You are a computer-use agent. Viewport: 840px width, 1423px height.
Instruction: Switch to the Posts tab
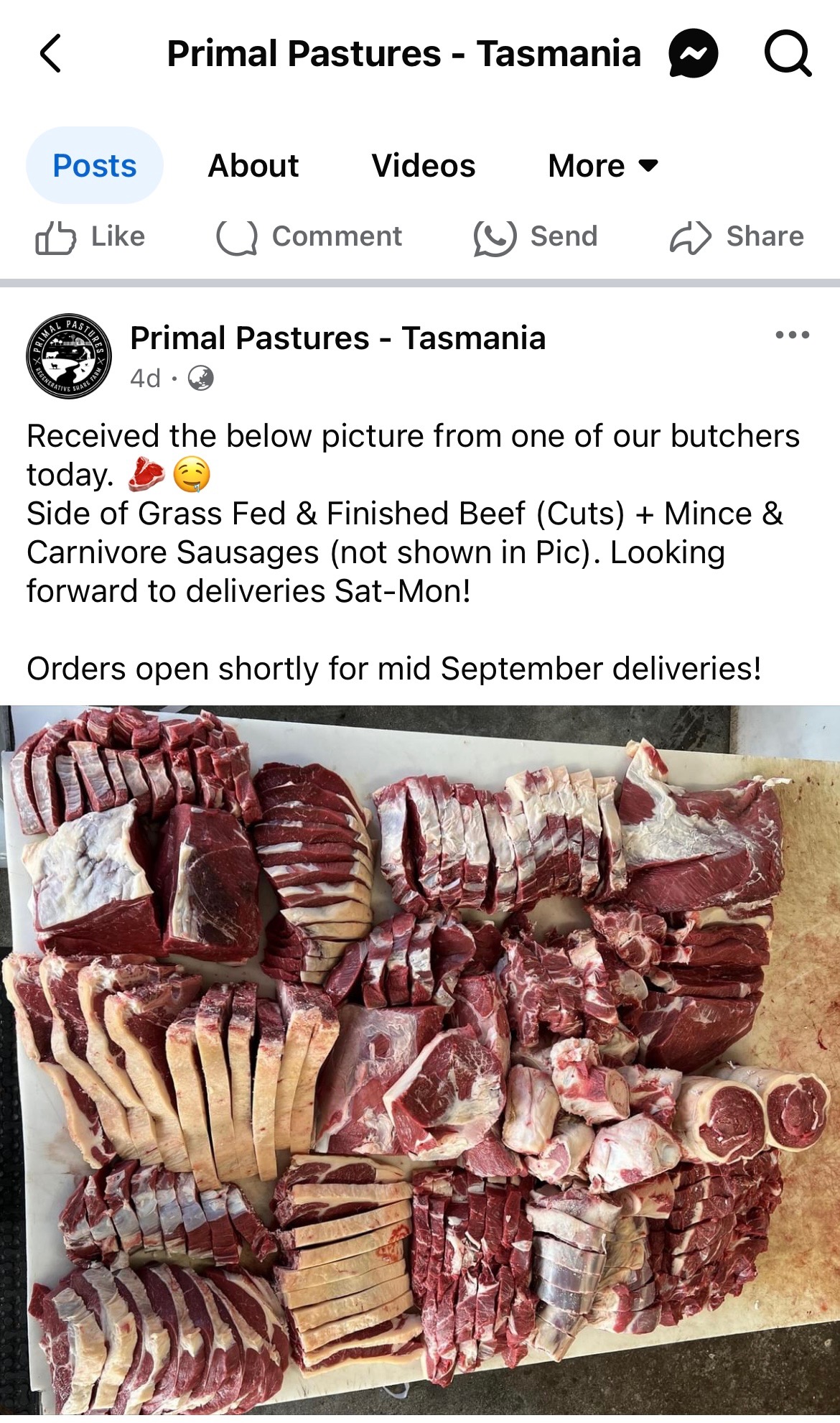click(95, 166)
